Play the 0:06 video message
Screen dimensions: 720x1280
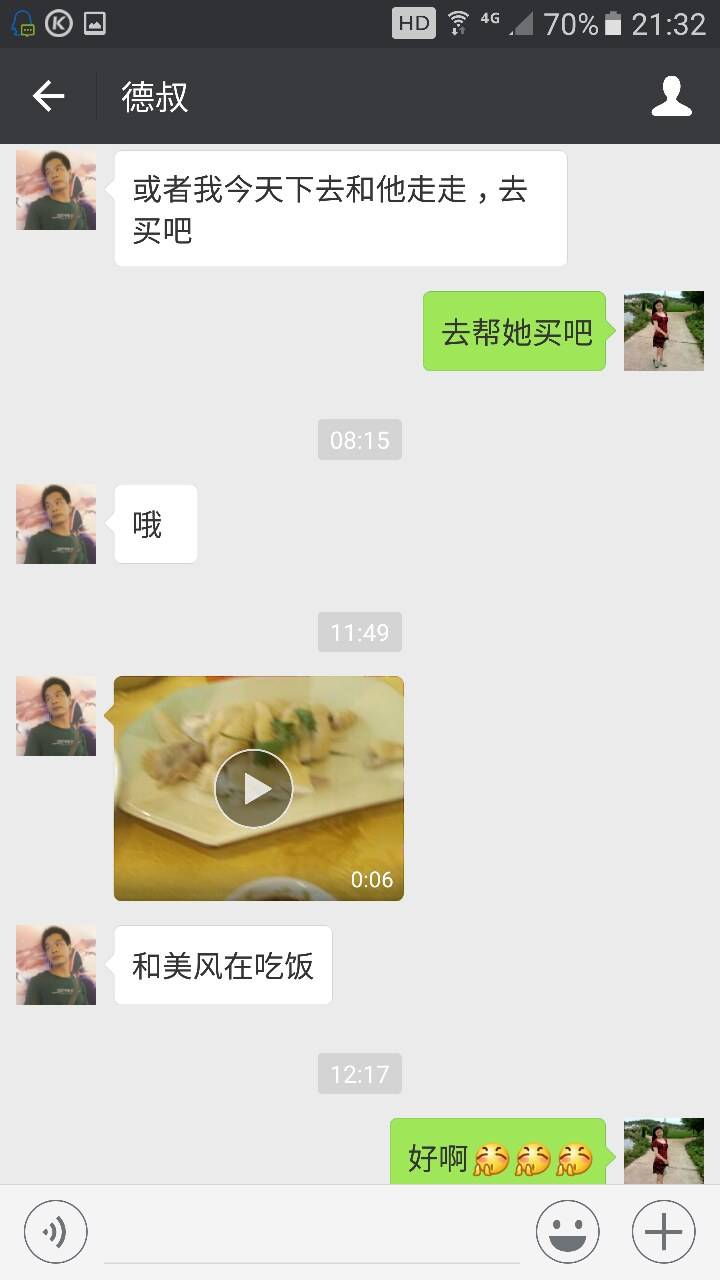(254, 788)
